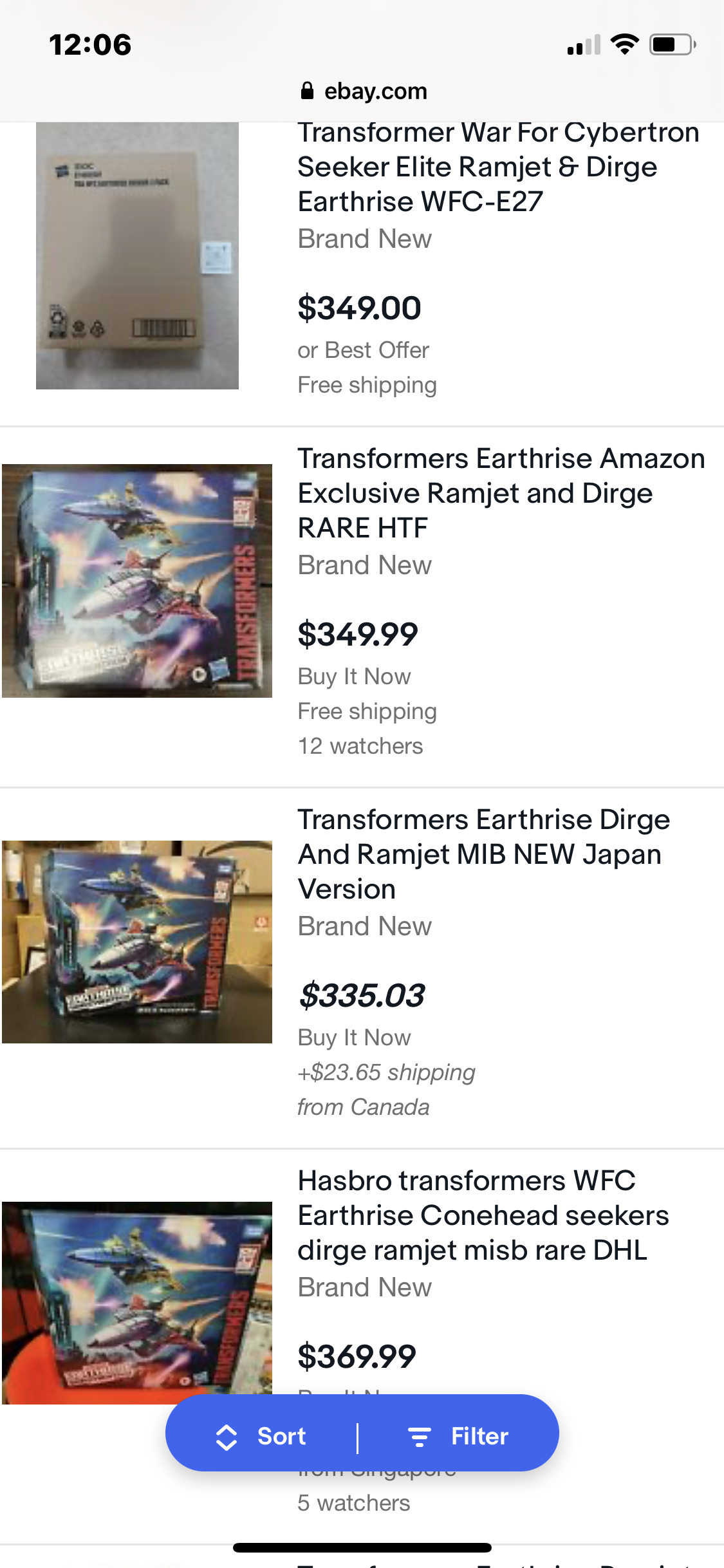Viewport: 724px width, 1568px height.
Task: View the brown shipping box product photo
Action: click(x=137, y=256)
